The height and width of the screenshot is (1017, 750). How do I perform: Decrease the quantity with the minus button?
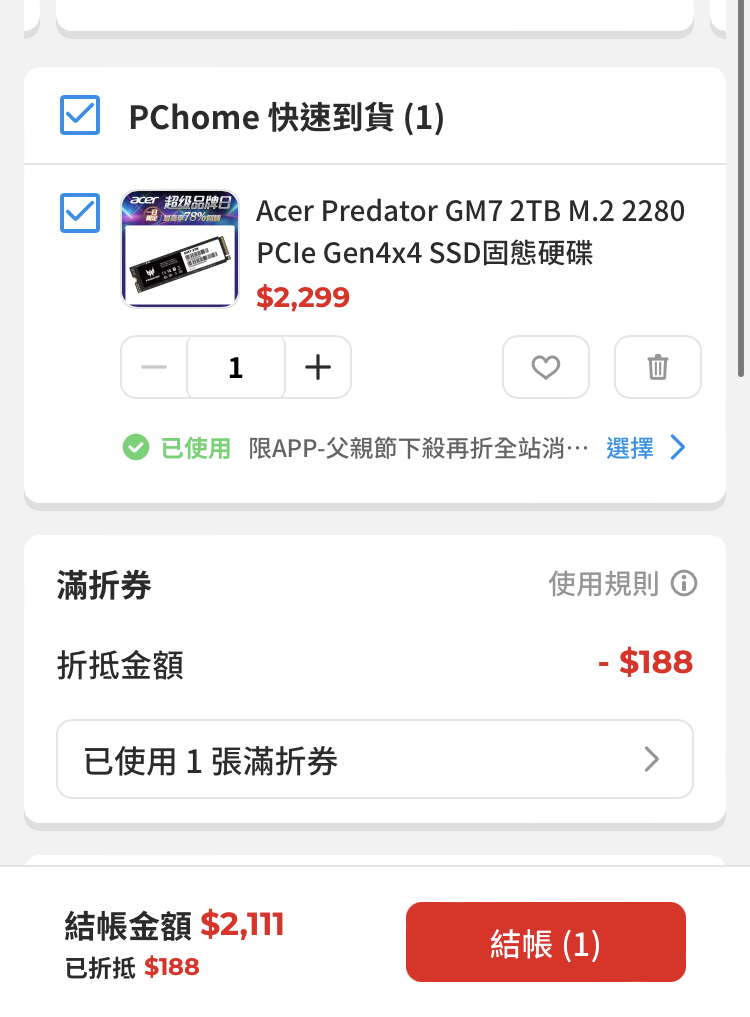coord(154,368)
